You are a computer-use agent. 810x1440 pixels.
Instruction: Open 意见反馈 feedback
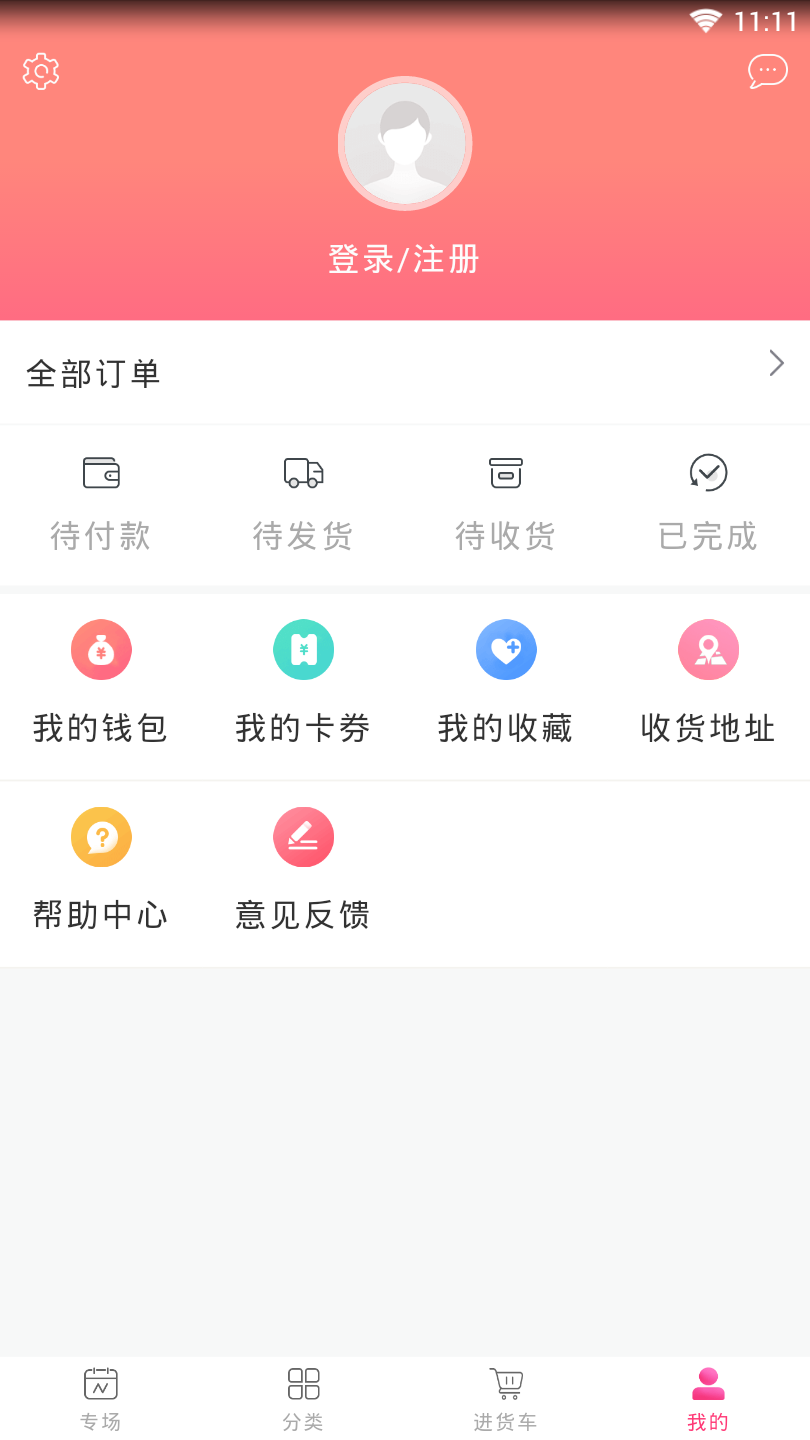click(x=303, y=872)
